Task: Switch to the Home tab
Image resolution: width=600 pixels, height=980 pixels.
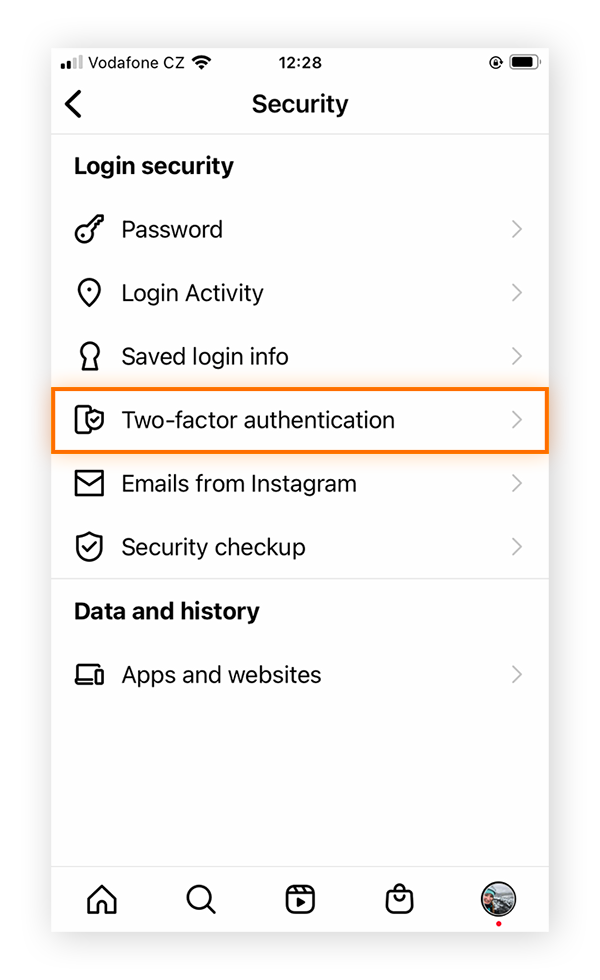Action: pos(101,900)
